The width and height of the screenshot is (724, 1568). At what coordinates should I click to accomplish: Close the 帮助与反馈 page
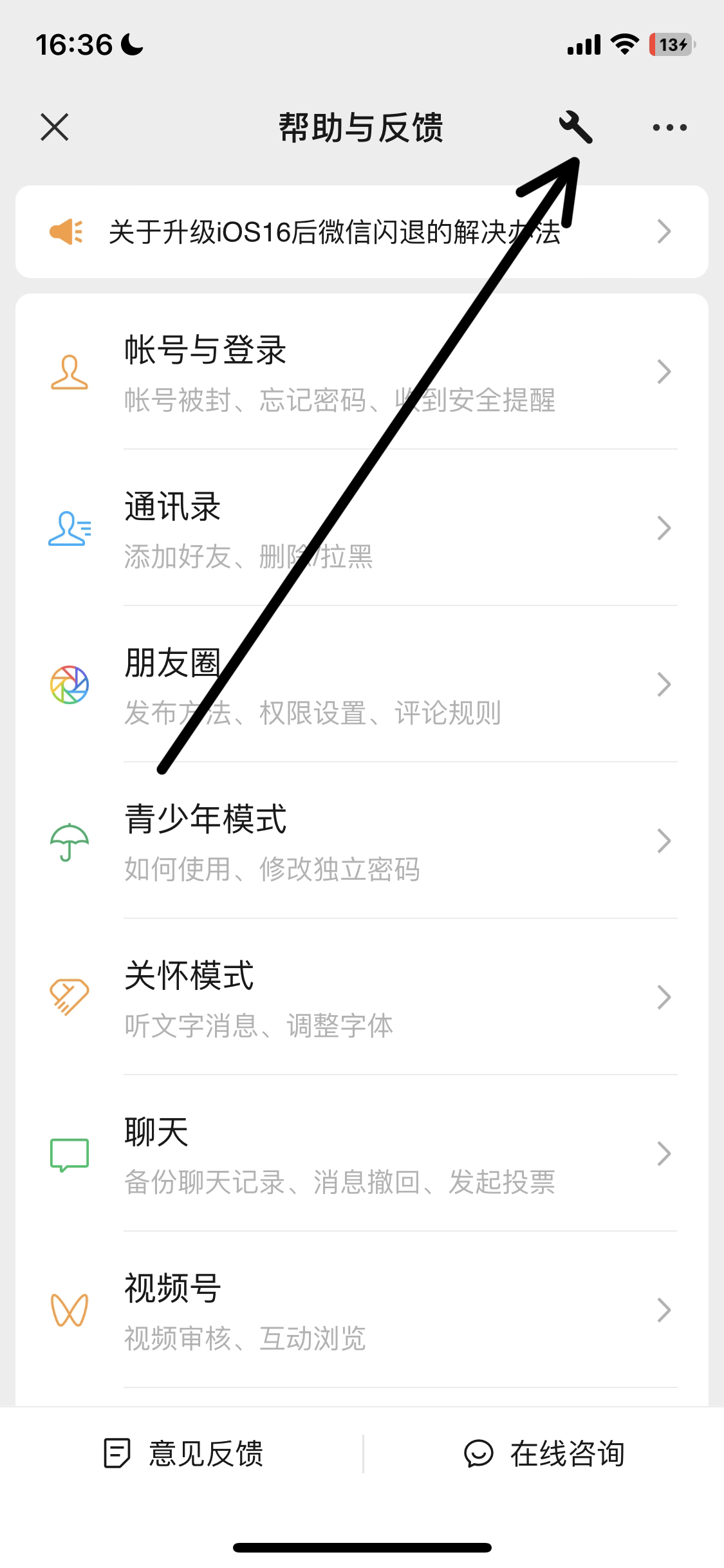click(x=55, y=127)
